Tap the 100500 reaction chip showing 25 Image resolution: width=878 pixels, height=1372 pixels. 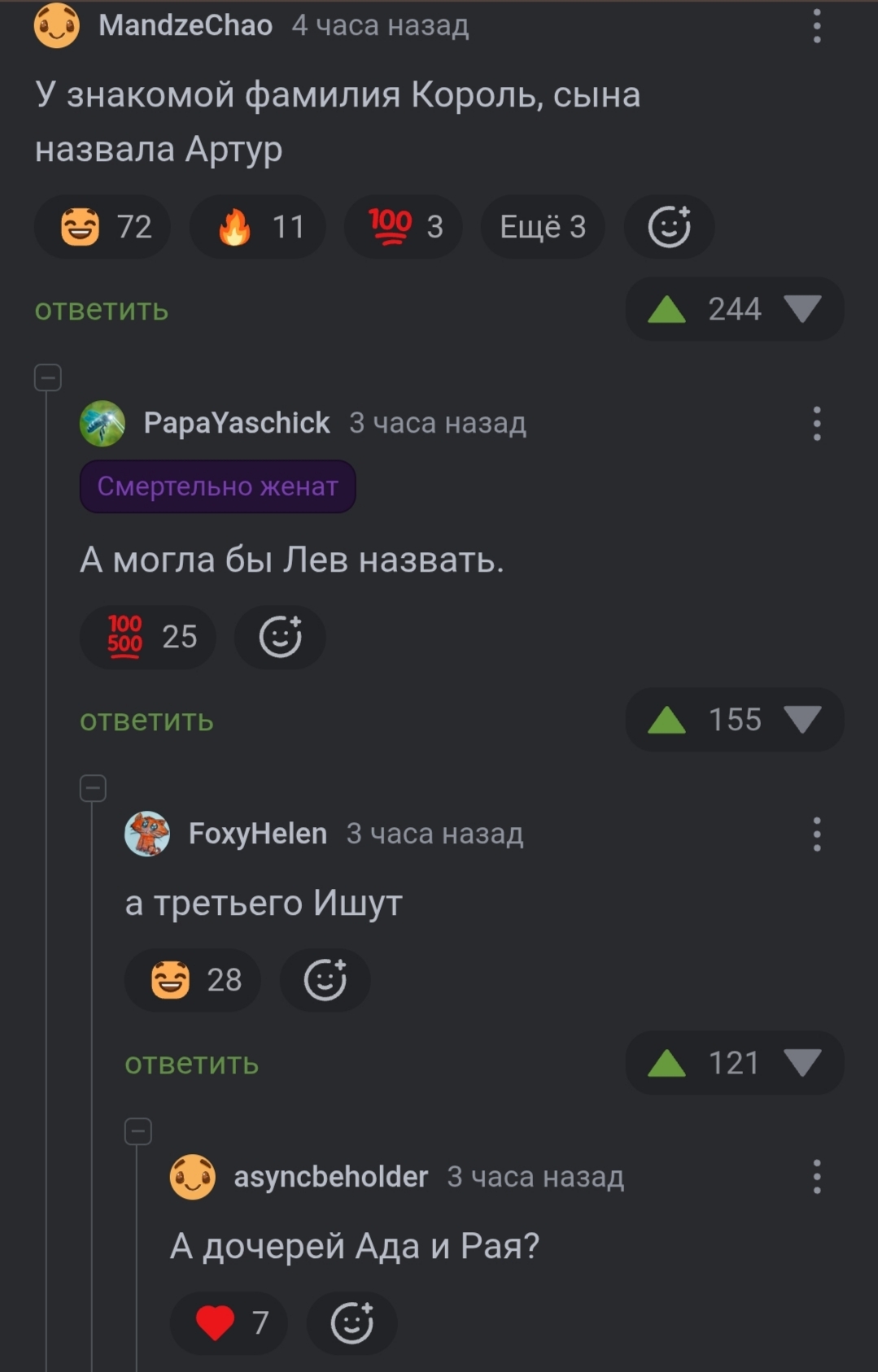(148, 637)
